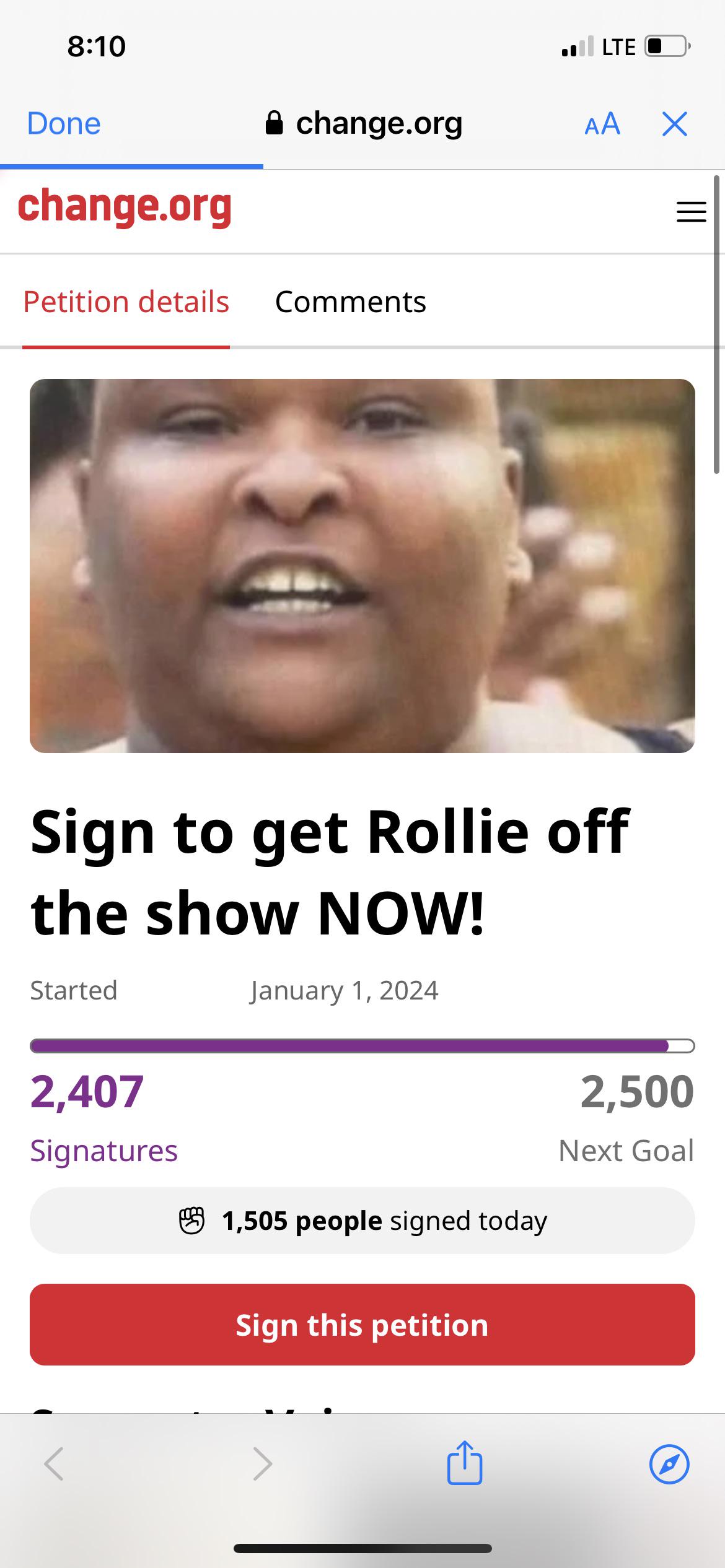Tap the change.org address bar
This screenshot has width=725, height=1568.
pos(364,123)
